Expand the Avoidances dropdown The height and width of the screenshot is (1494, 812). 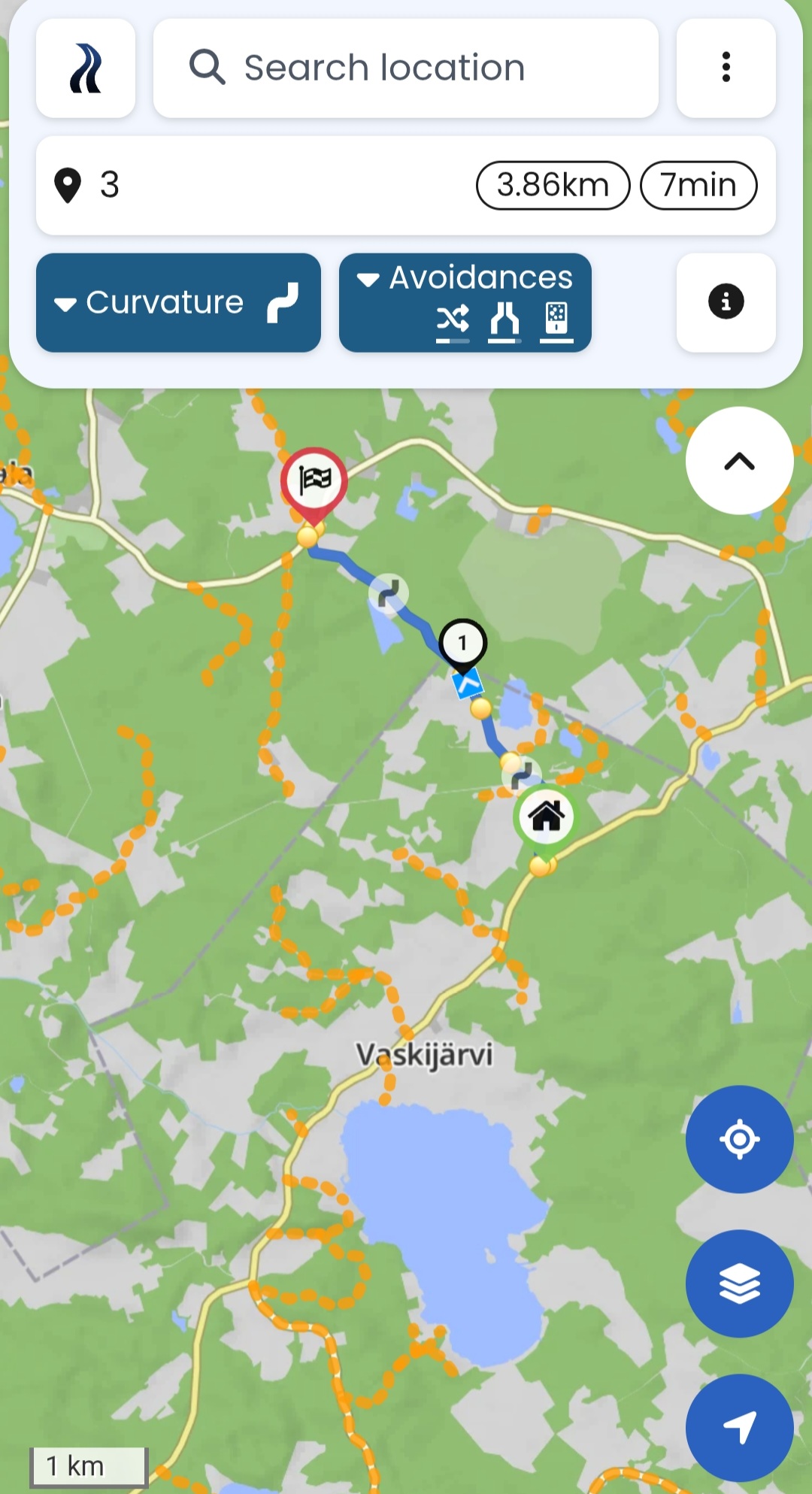coord(465,303)
